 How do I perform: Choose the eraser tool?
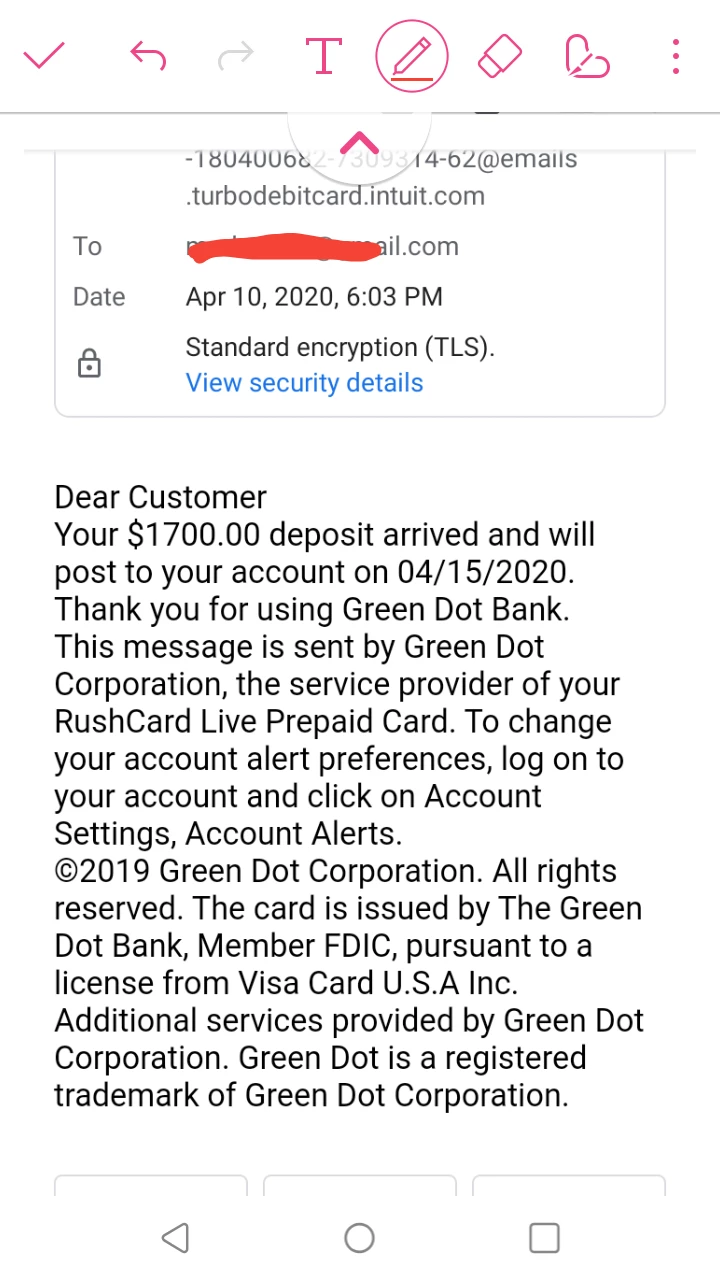point(500,56)
